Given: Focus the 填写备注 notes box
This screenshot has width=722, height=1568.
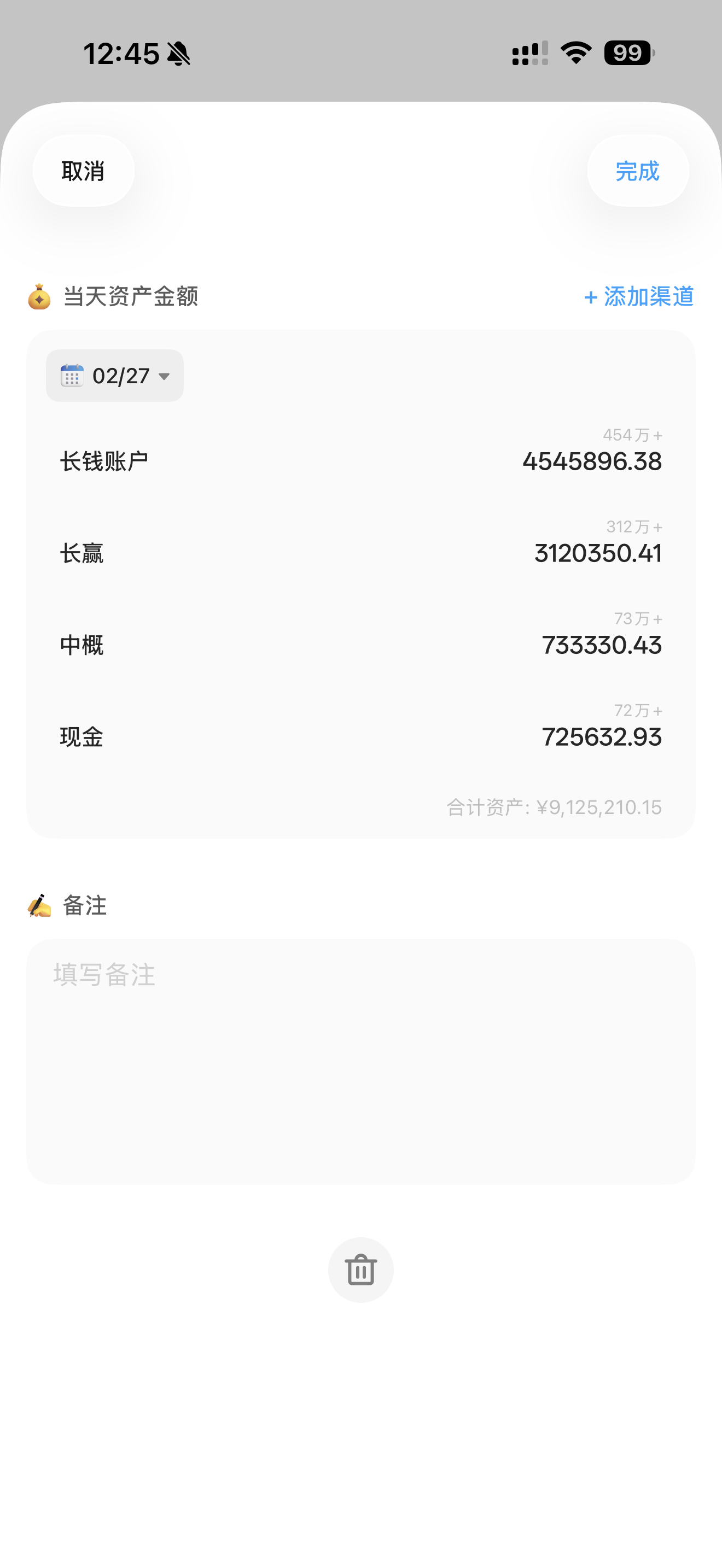Looking at the screenshot, I should (360, 1060).
